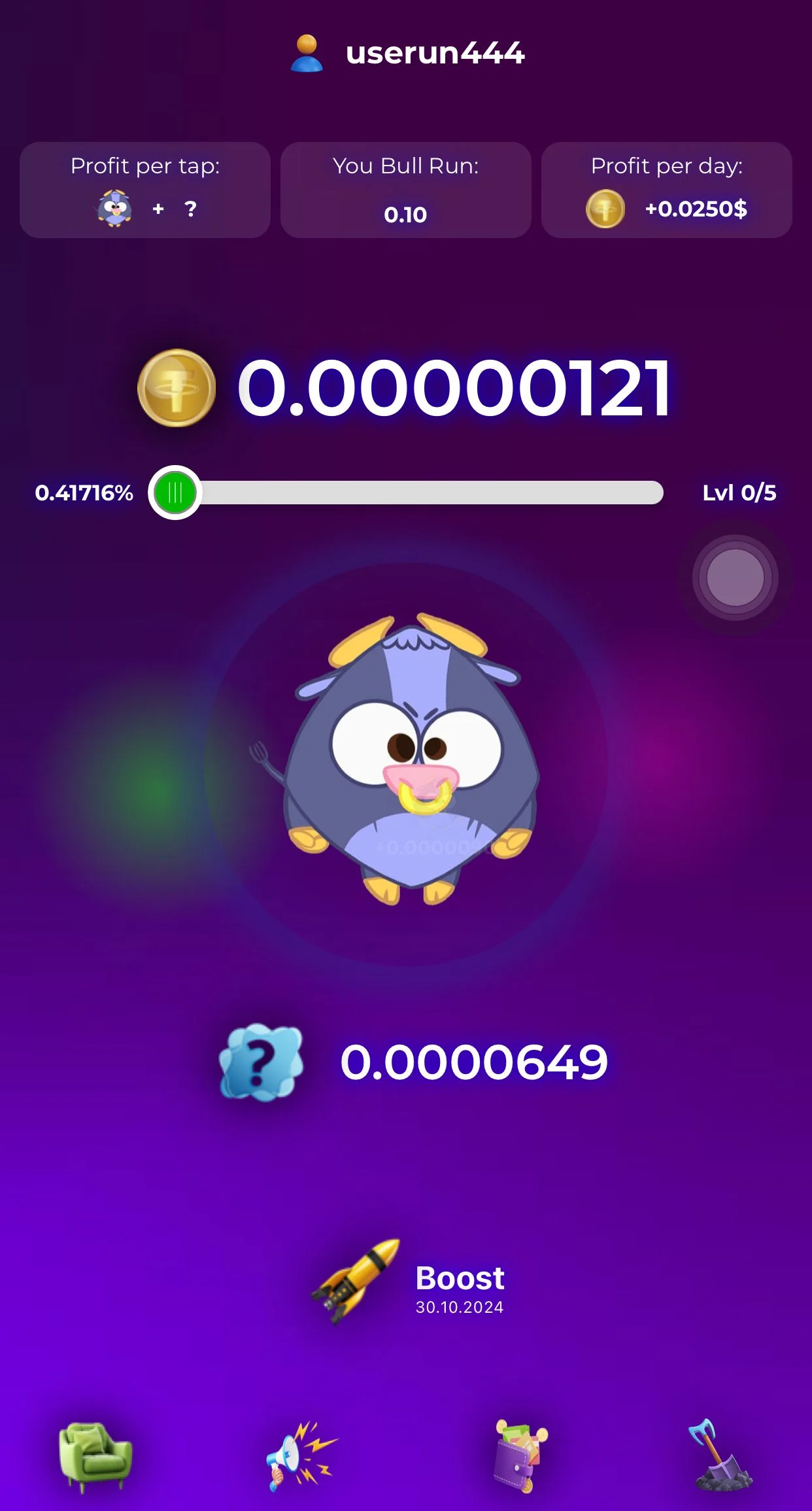This screenshot has height=1511, width=812.
Task: Open the You Bull Run card
Action: pos(406,190)
